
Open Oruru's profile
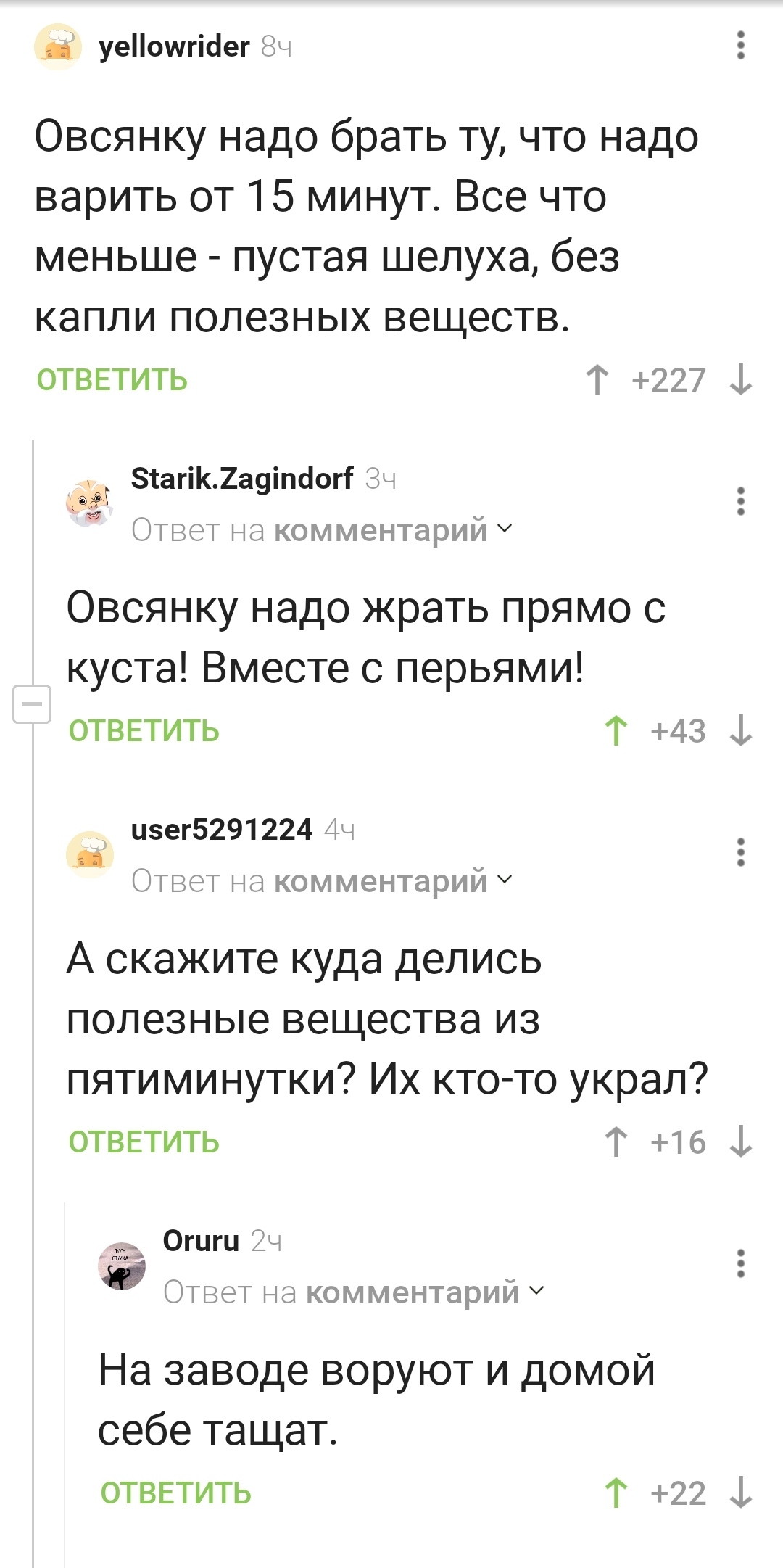201,1241
